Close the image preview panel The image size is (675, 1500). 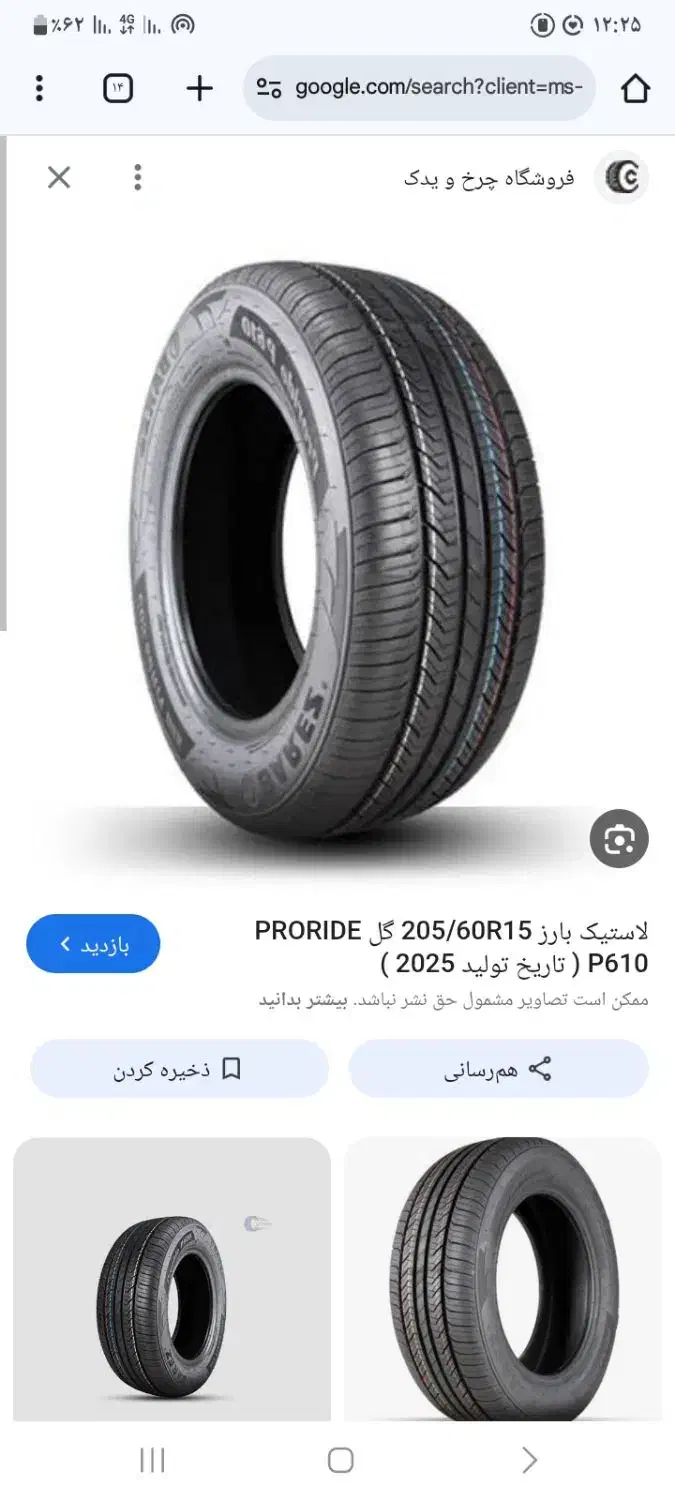59,178
